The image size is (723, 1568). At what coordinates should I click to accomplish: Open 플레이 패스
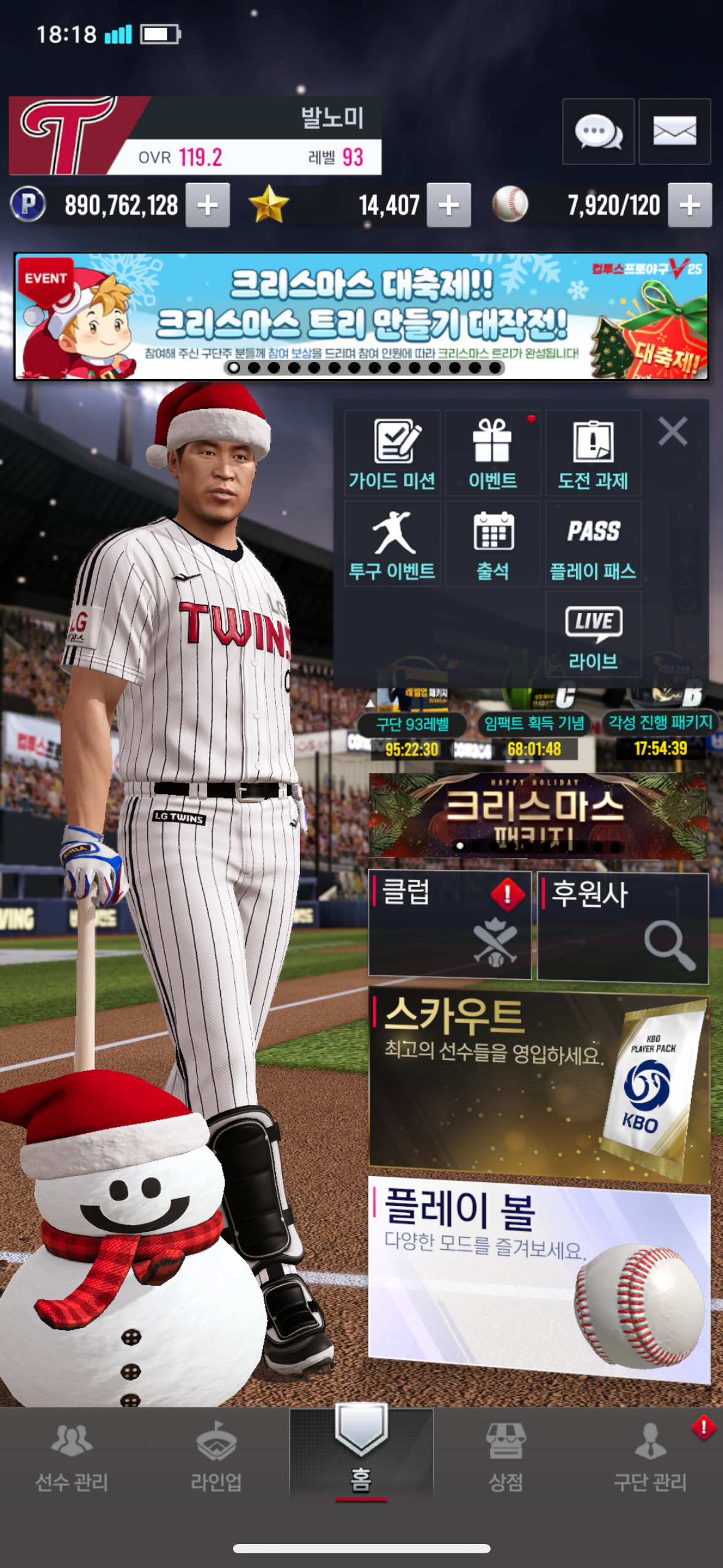(593, 544)
